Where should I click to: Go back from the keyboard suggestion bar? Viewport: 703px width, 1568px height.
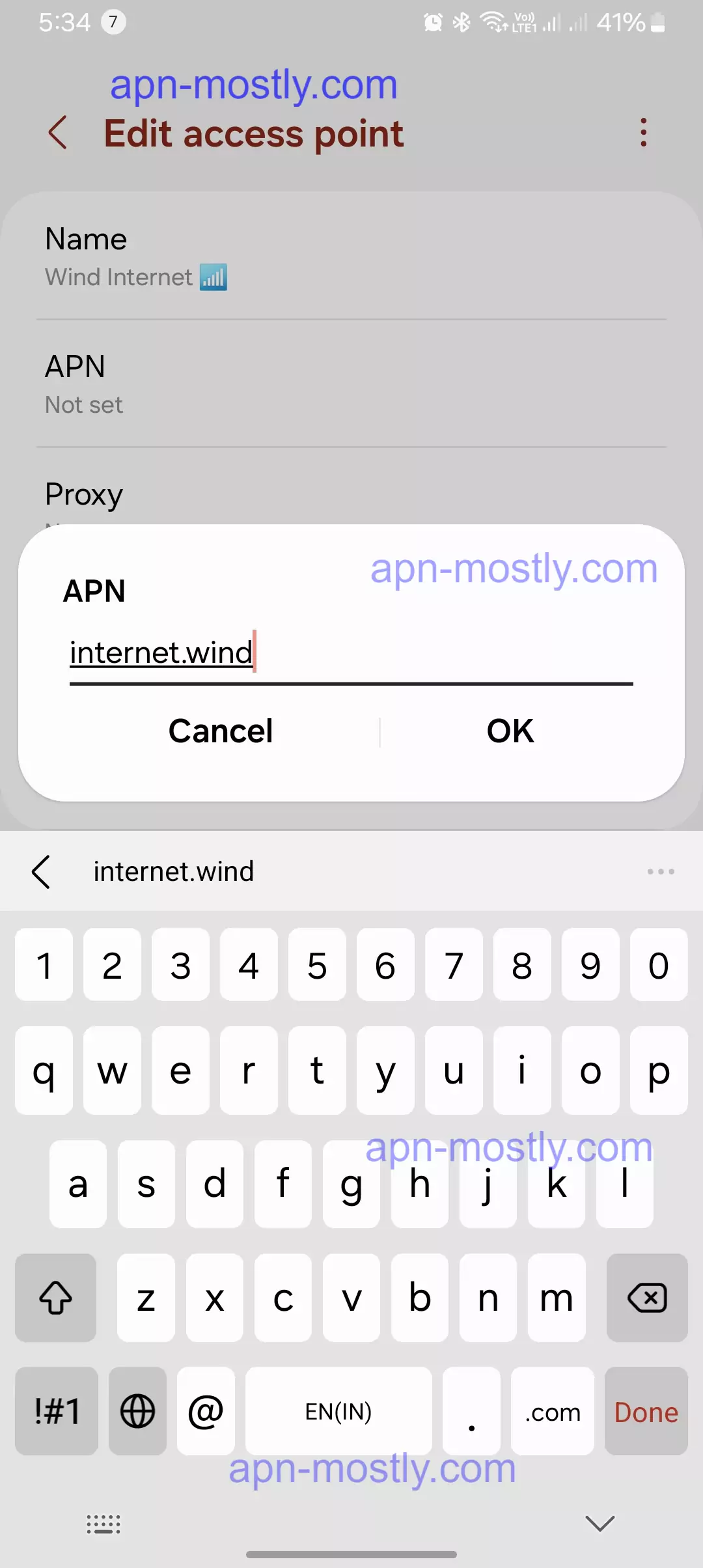coord(40,871)
